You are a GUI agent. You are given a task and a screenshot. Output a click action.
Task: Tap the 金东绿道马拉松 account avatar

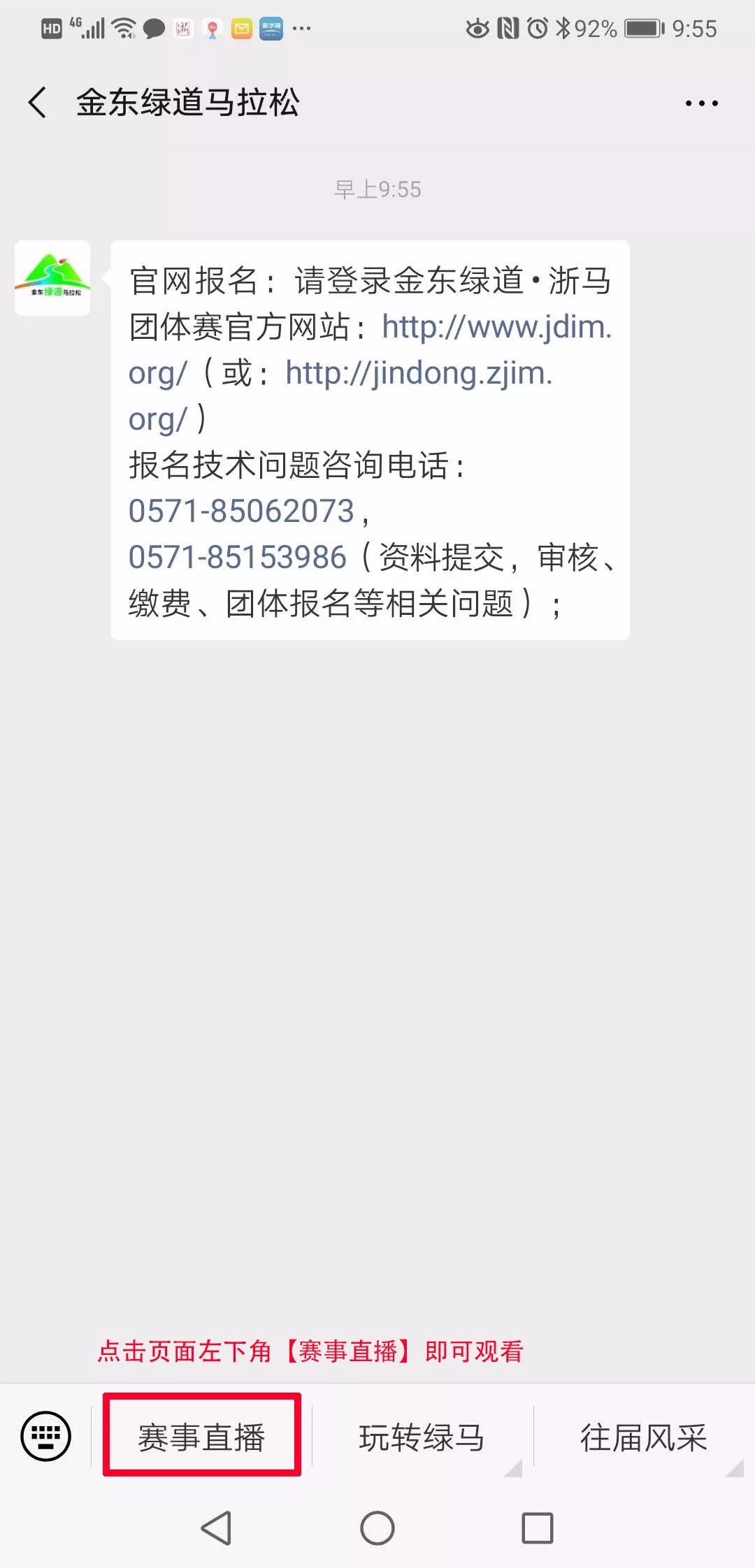[x=53, y=278]
